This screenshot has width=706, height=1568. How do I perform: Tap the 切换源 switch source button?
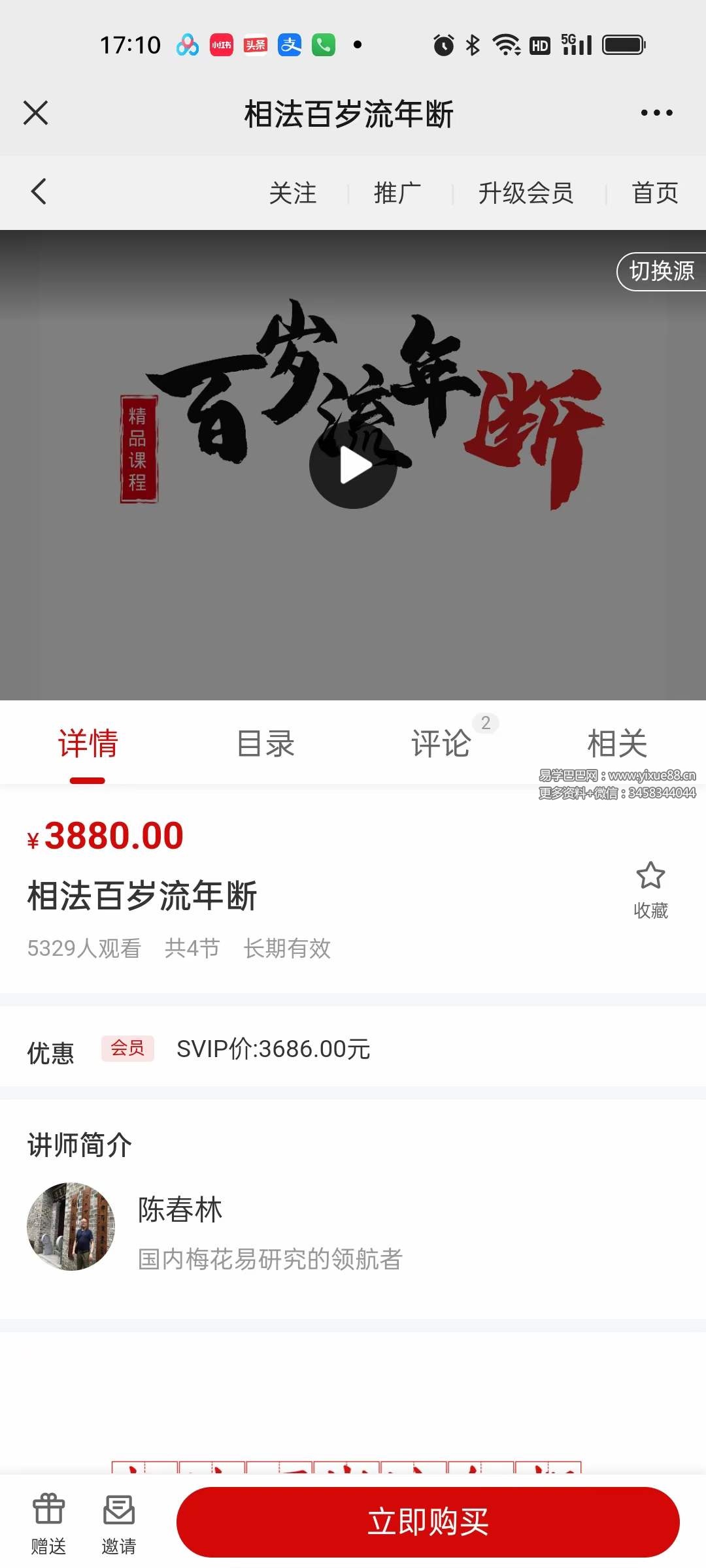tap(662, 272)
